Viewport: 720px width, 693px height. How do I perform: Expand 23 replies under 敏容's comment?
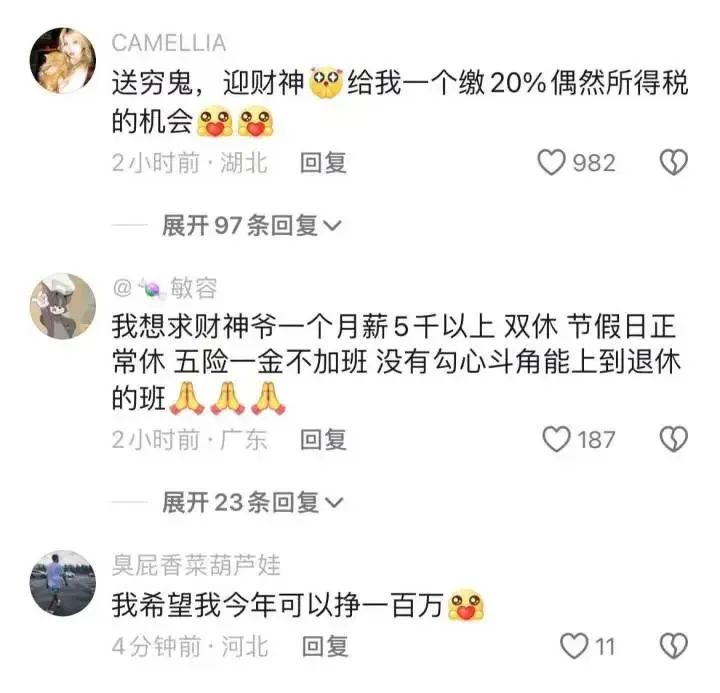click(252, 501)
